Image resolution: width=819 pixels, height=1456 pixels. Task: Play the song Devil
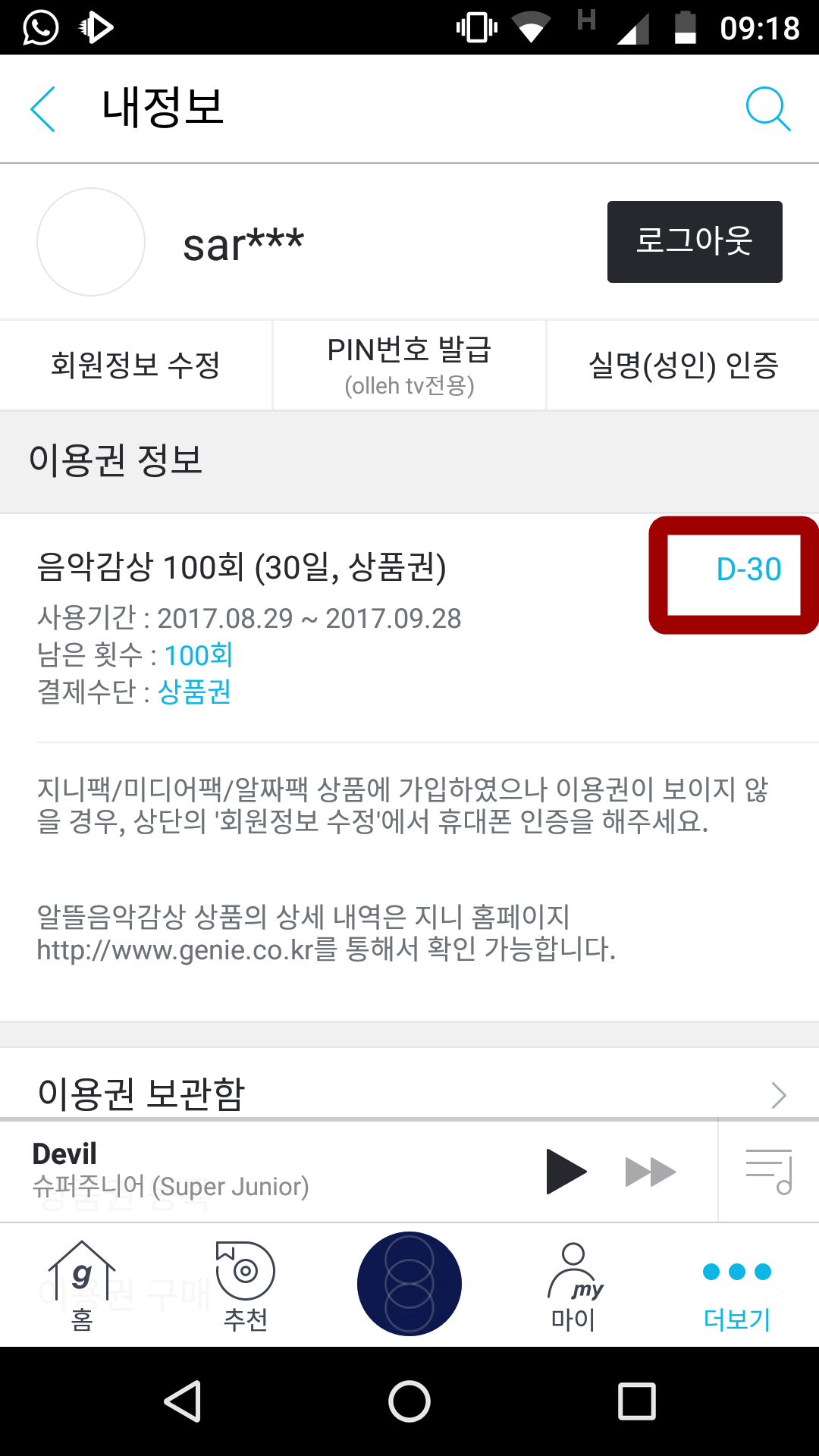(566, 1172)
